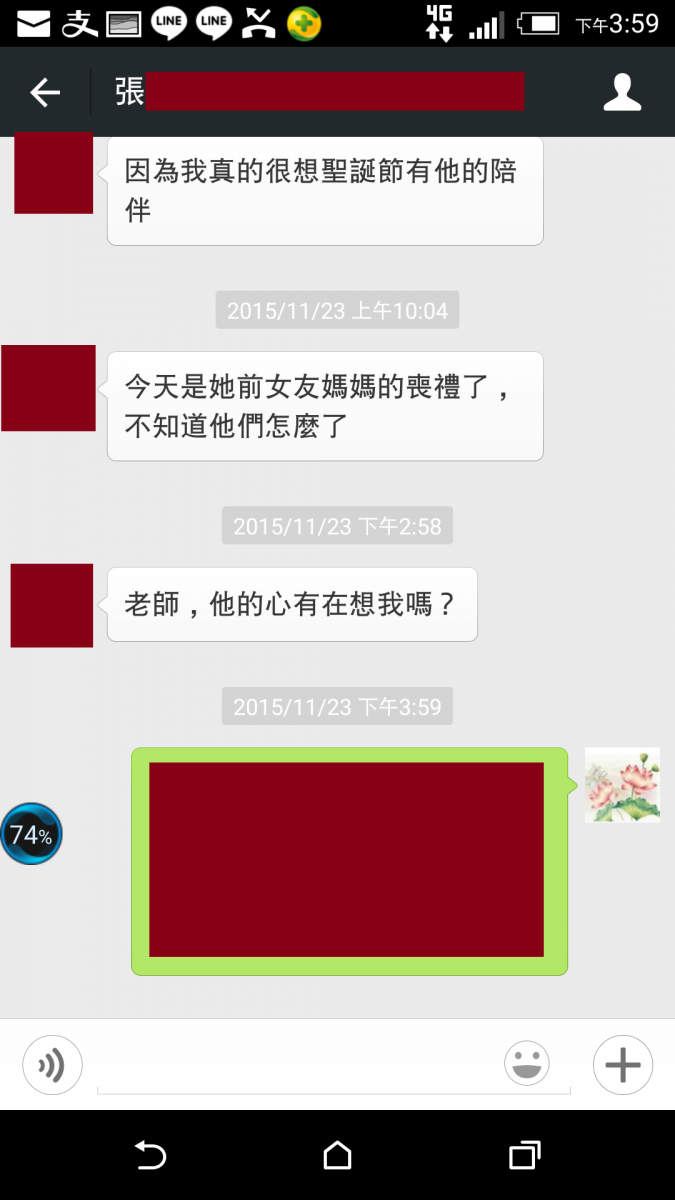Open the plus attachment menu
This screenshot has height=1200, width=675.
(x=622, y=1065)
